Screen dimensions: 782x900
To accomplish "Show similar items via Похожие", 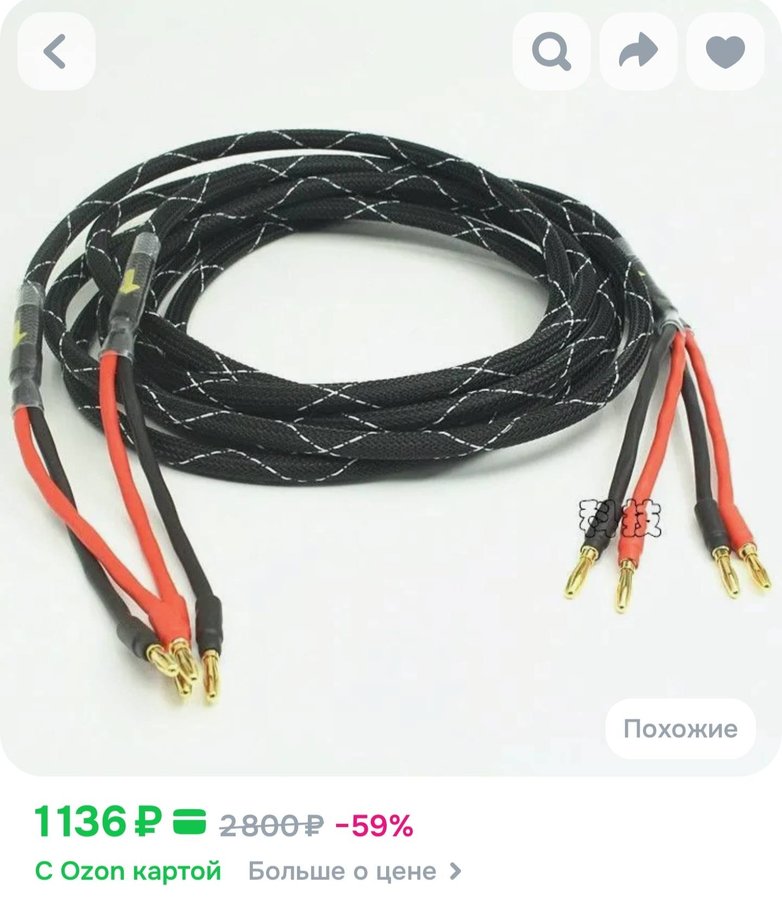I will 680,728.
